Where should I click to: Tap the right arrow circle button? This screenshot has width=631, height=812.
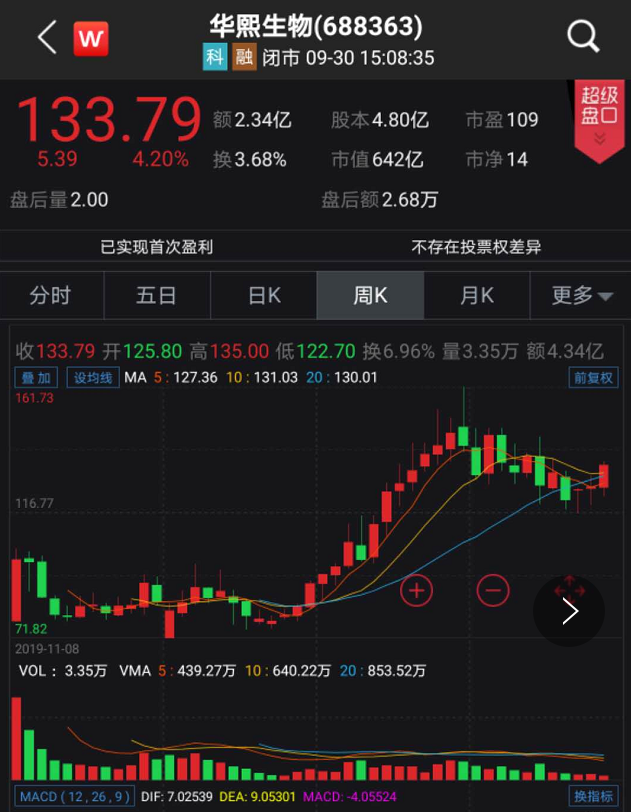569,610
